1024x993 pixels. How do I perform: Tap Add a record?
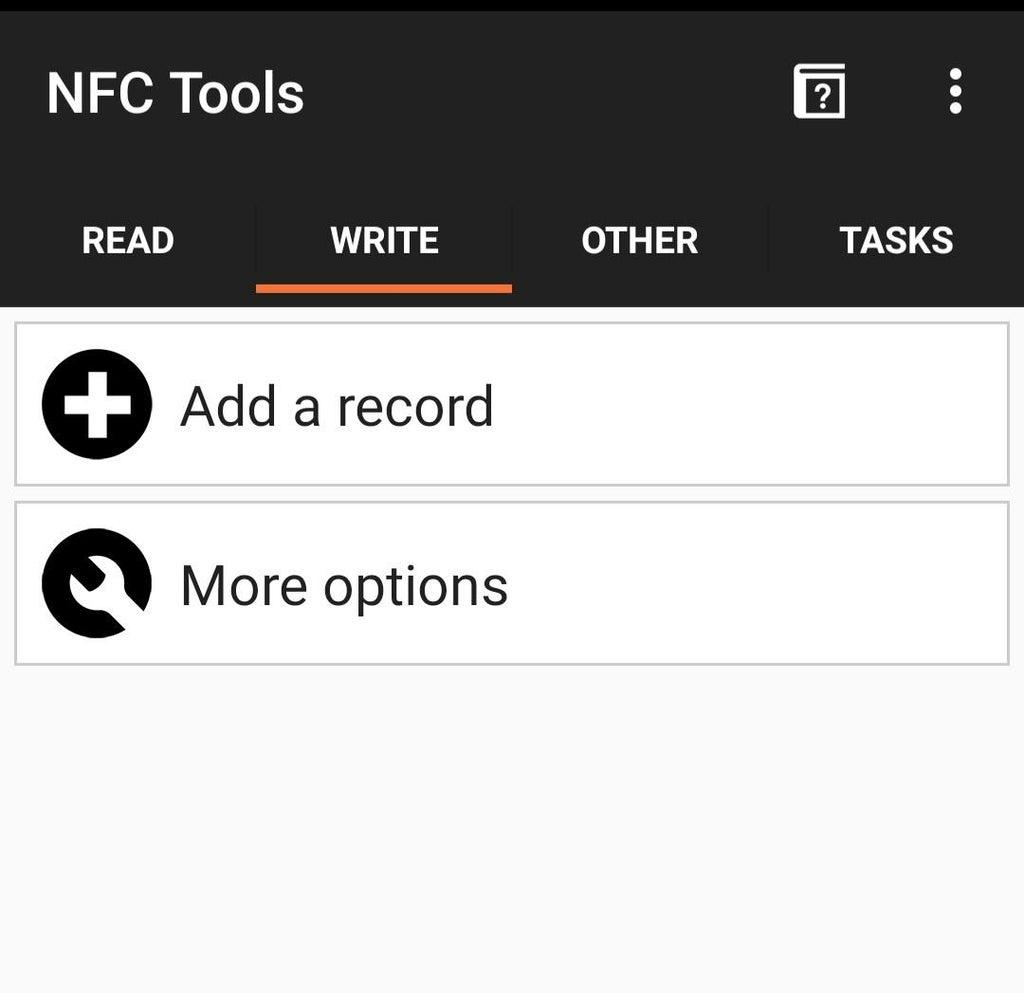[x=511, y=404]
